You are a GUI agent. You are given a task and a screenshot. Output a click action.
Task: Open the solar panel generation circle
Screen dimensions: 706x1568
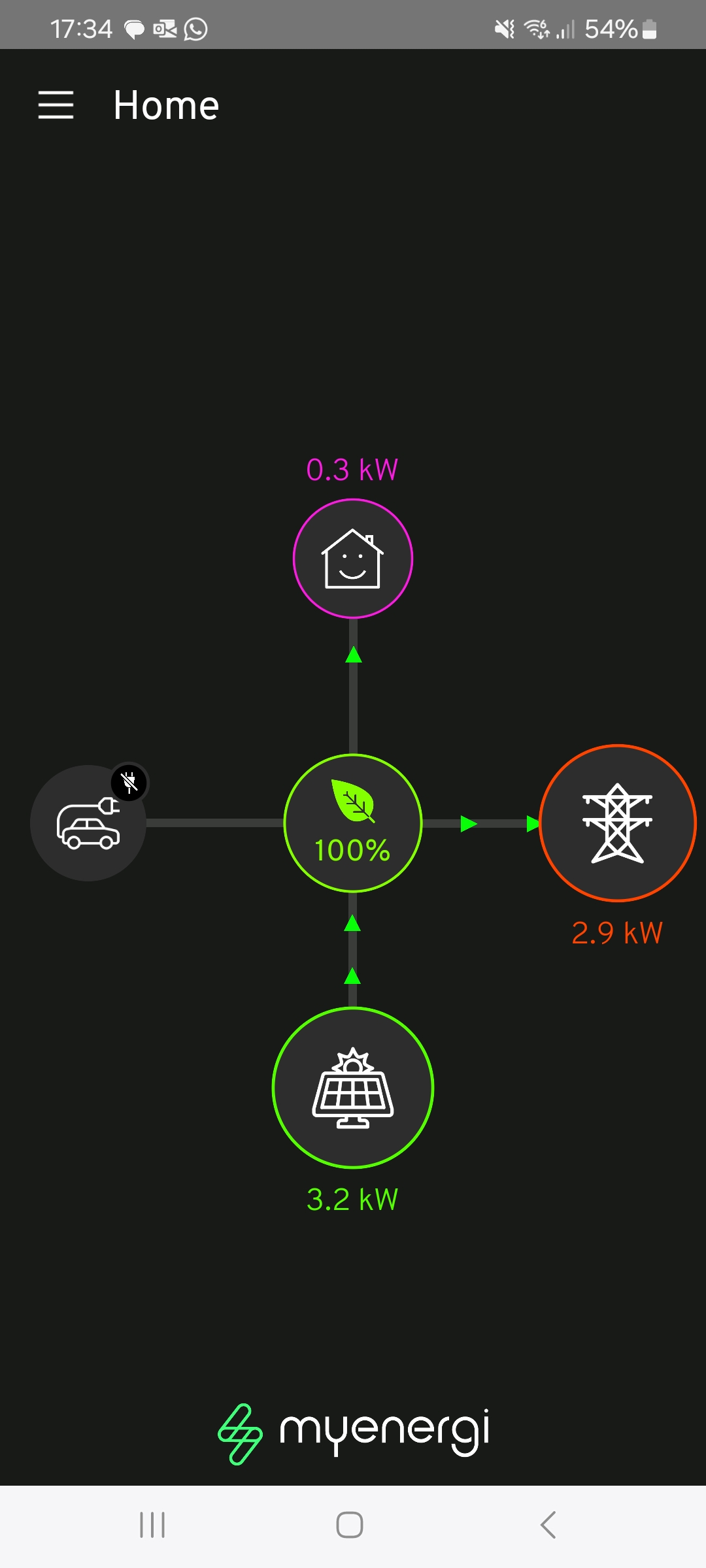[353, 1088]
